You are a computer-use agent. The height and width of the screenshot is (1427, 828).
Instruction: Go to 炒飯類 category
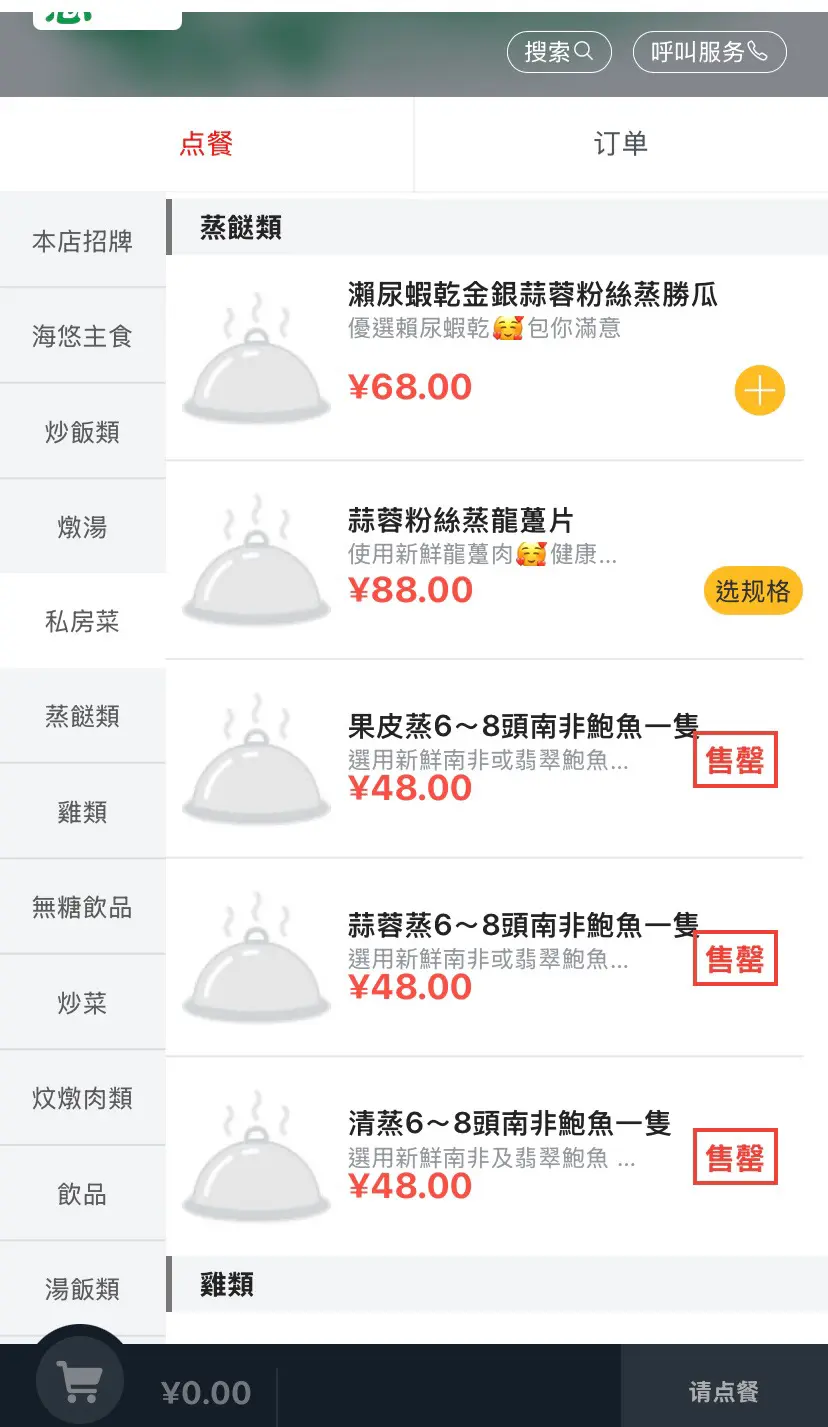coord(82,432)
